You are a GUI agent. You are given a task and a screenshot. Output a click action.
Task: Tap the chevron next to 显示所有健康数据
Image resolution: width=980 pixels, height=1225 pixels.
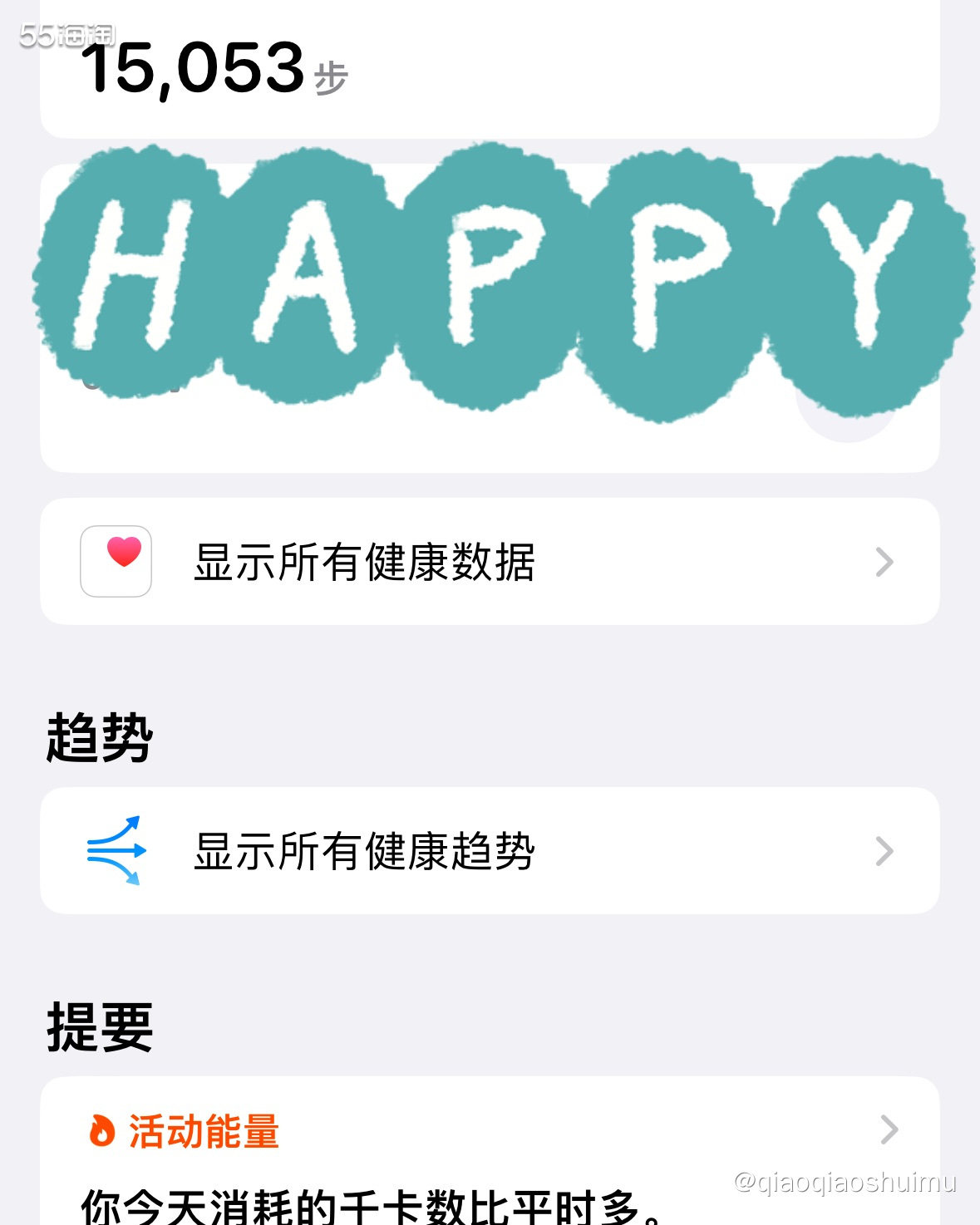click(884, 560)
